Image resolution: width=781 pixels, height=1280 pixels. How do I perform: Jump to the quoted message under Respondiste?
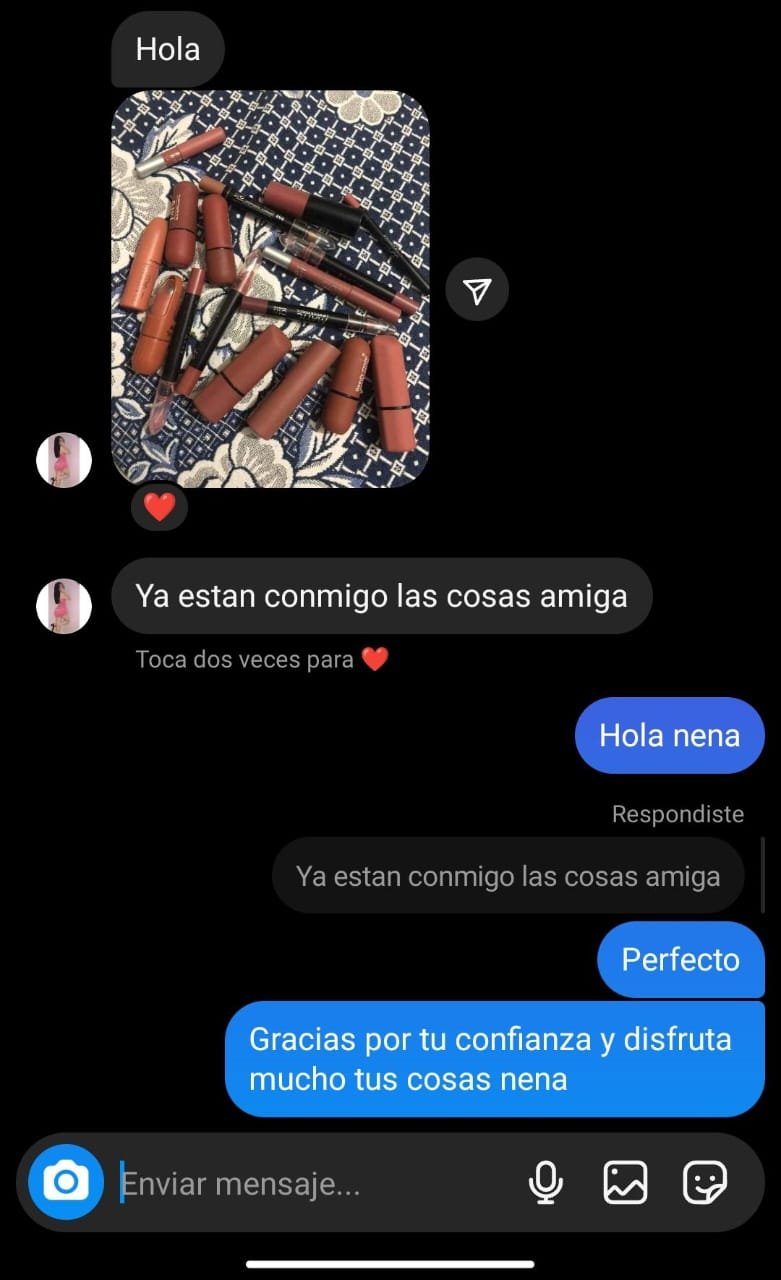[508, 876]
